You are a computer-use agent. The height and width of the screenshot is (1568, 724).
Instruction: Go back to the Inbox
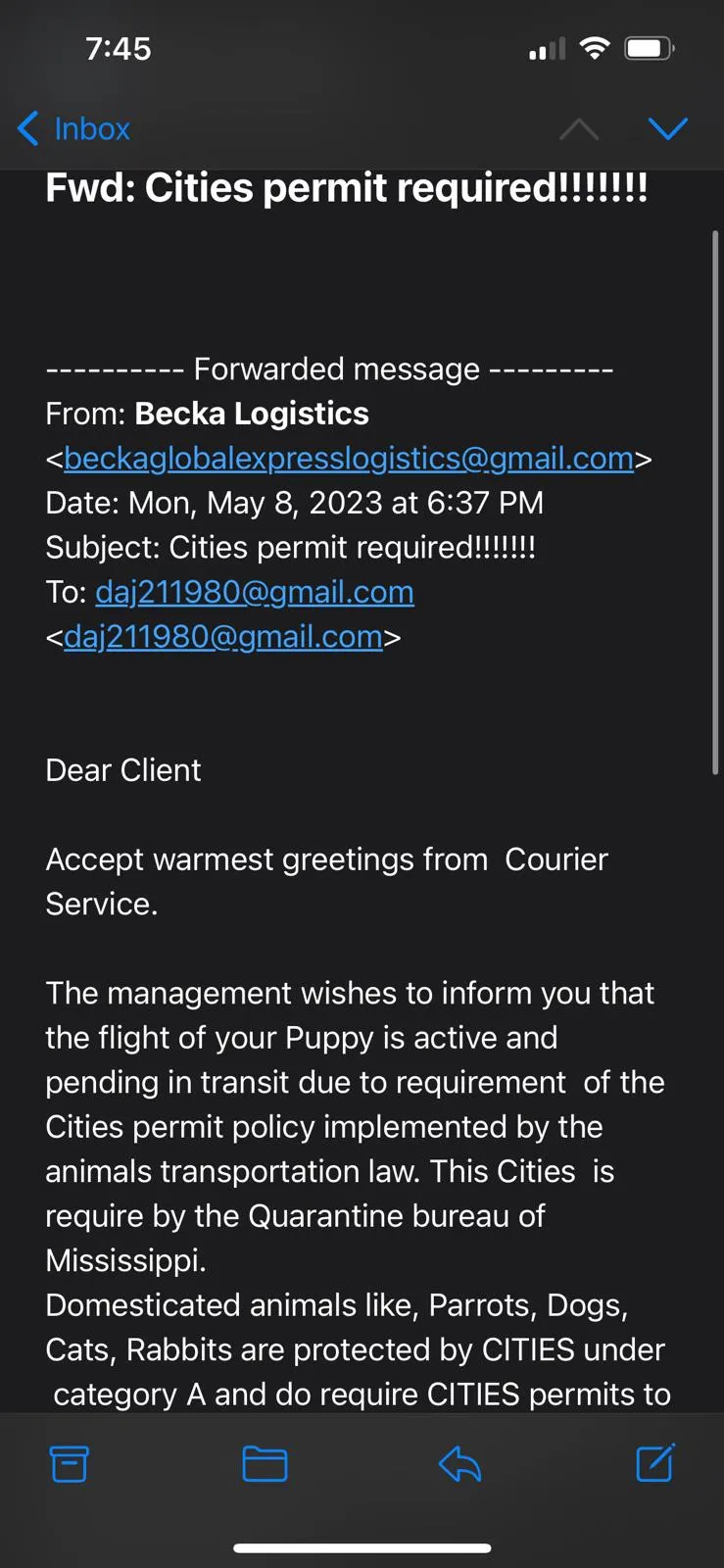point(73,128)
